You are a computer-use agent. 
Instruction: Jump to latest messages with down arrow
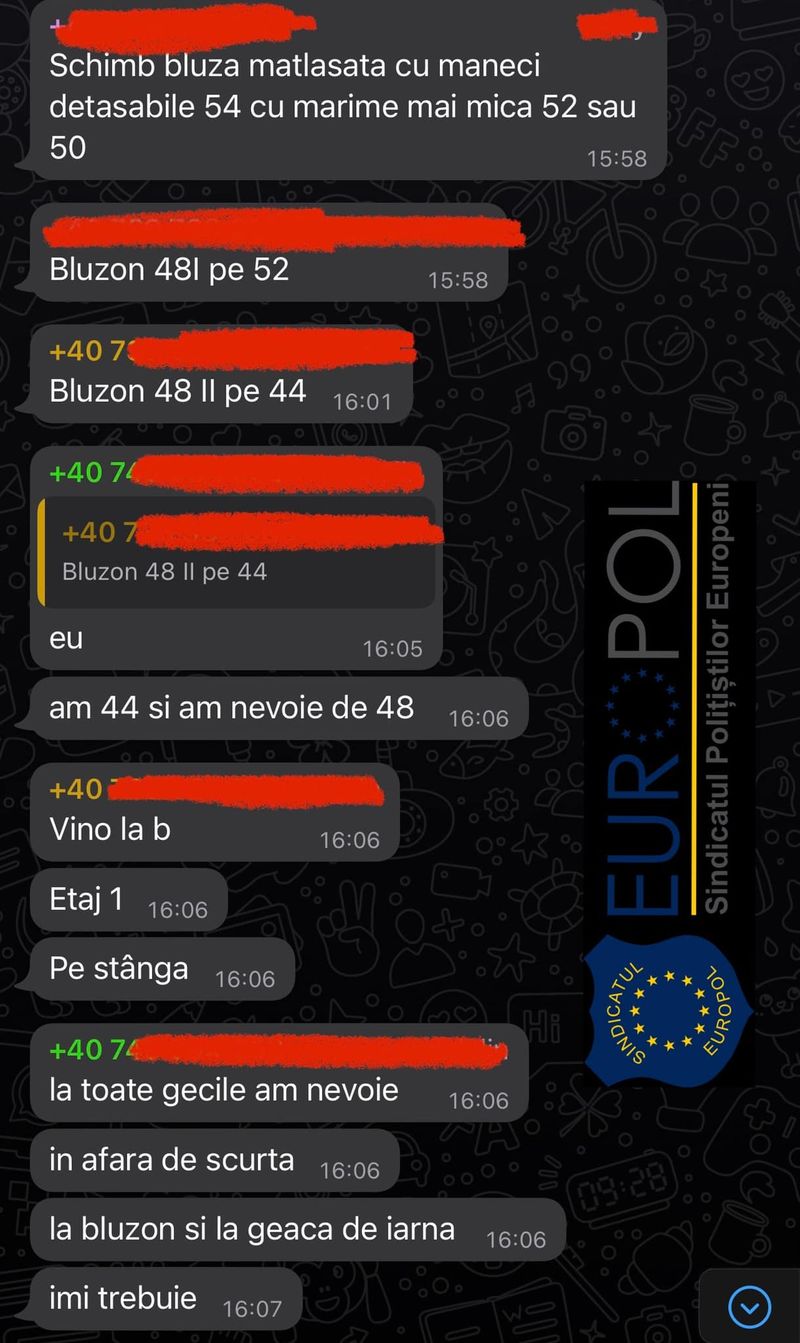coord(750,1305)
